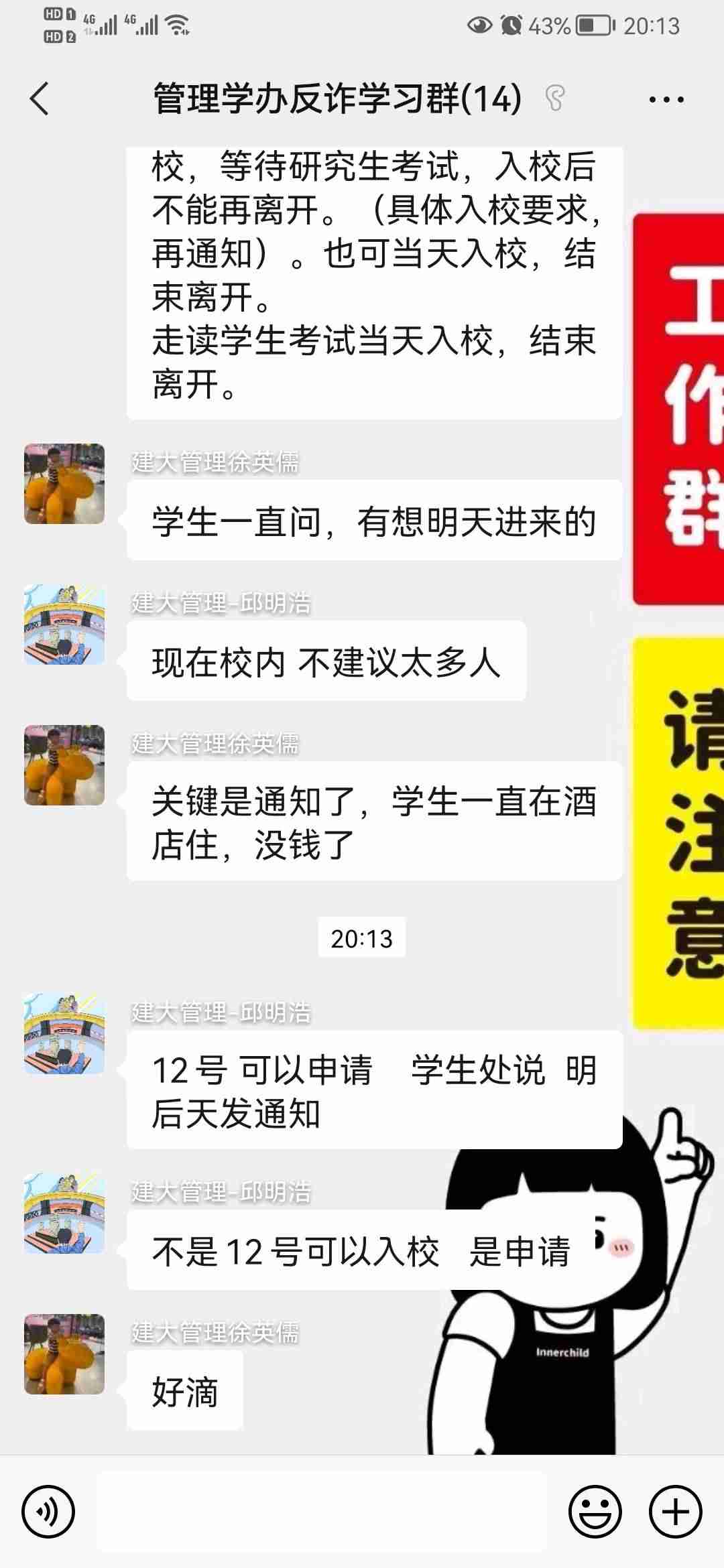Go back from the group chat

[40, 99]
